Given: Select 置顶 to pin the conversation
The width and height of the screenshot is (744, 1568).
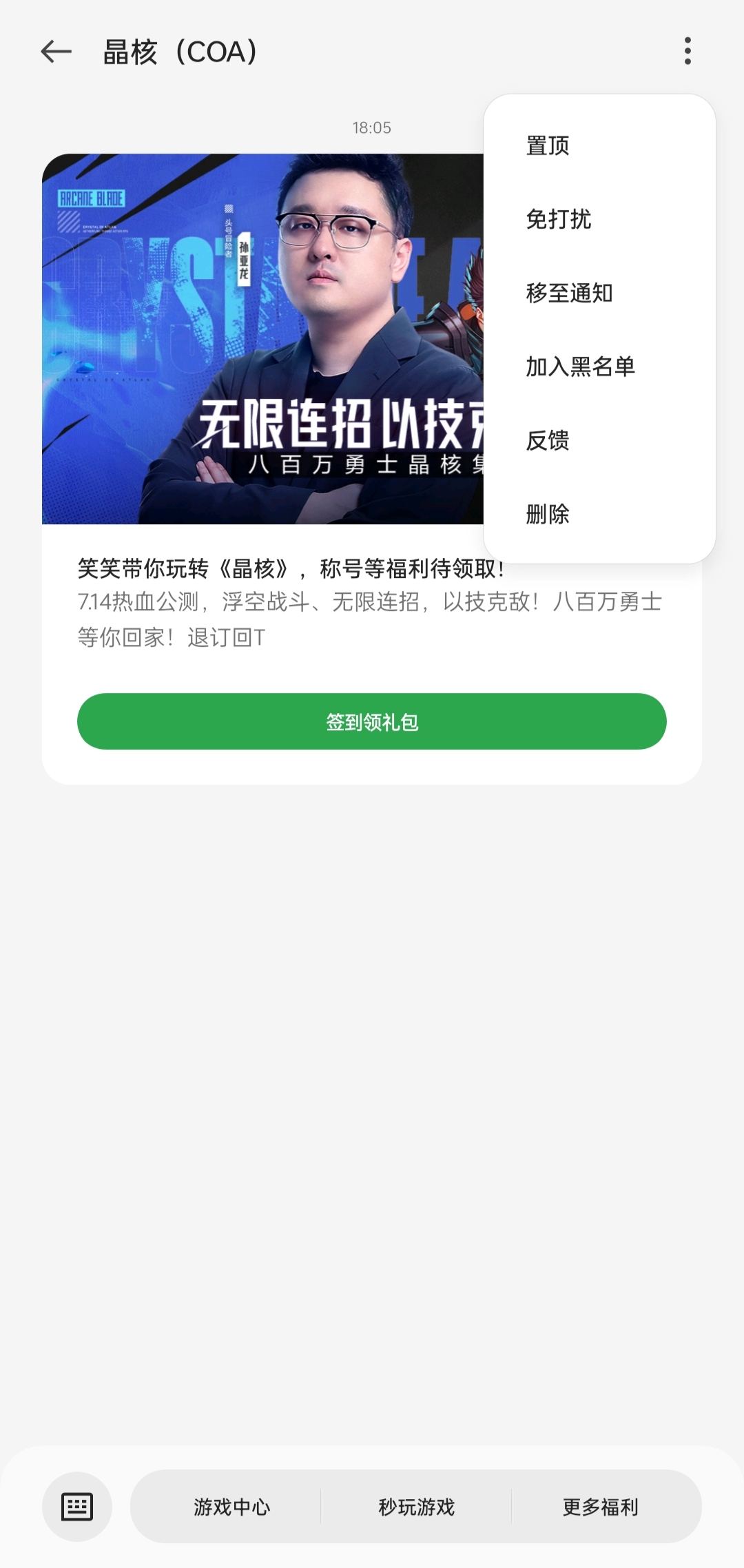Looking at the screenshot, I should pyautogui.click(x=599, y=146).
